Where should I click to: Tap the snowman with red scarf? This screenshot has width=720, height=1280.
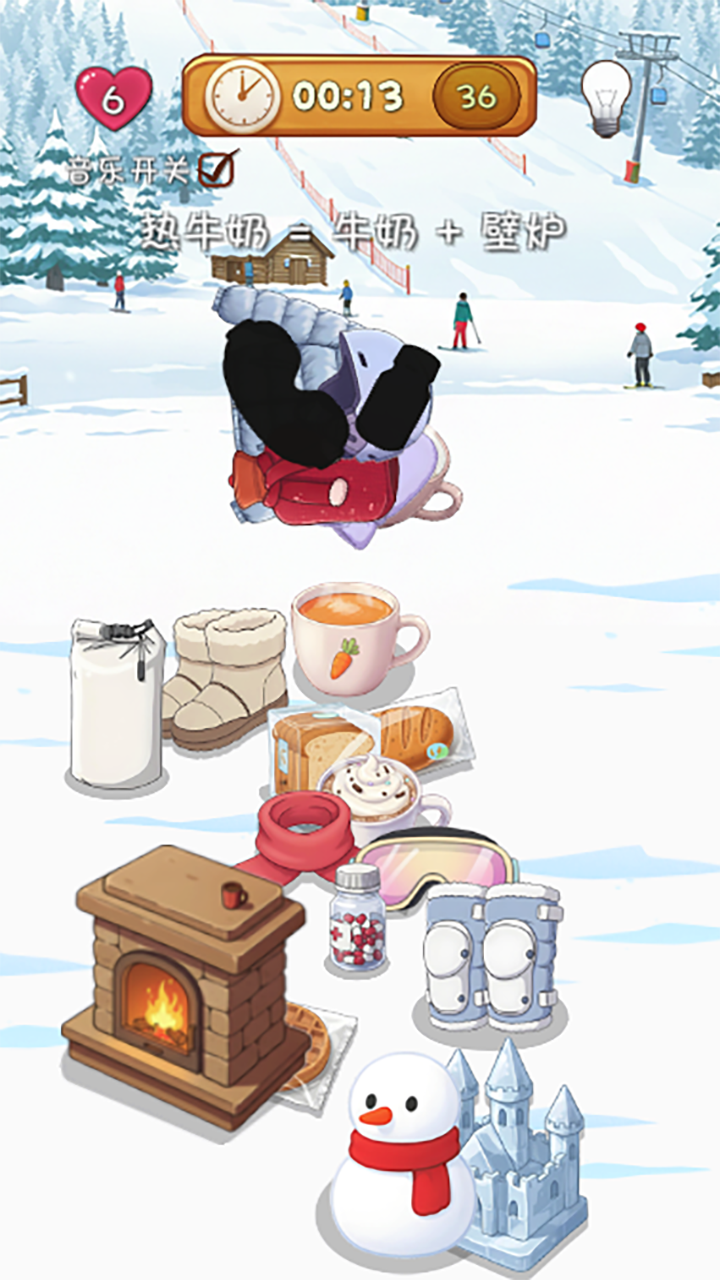(400, 1160)
